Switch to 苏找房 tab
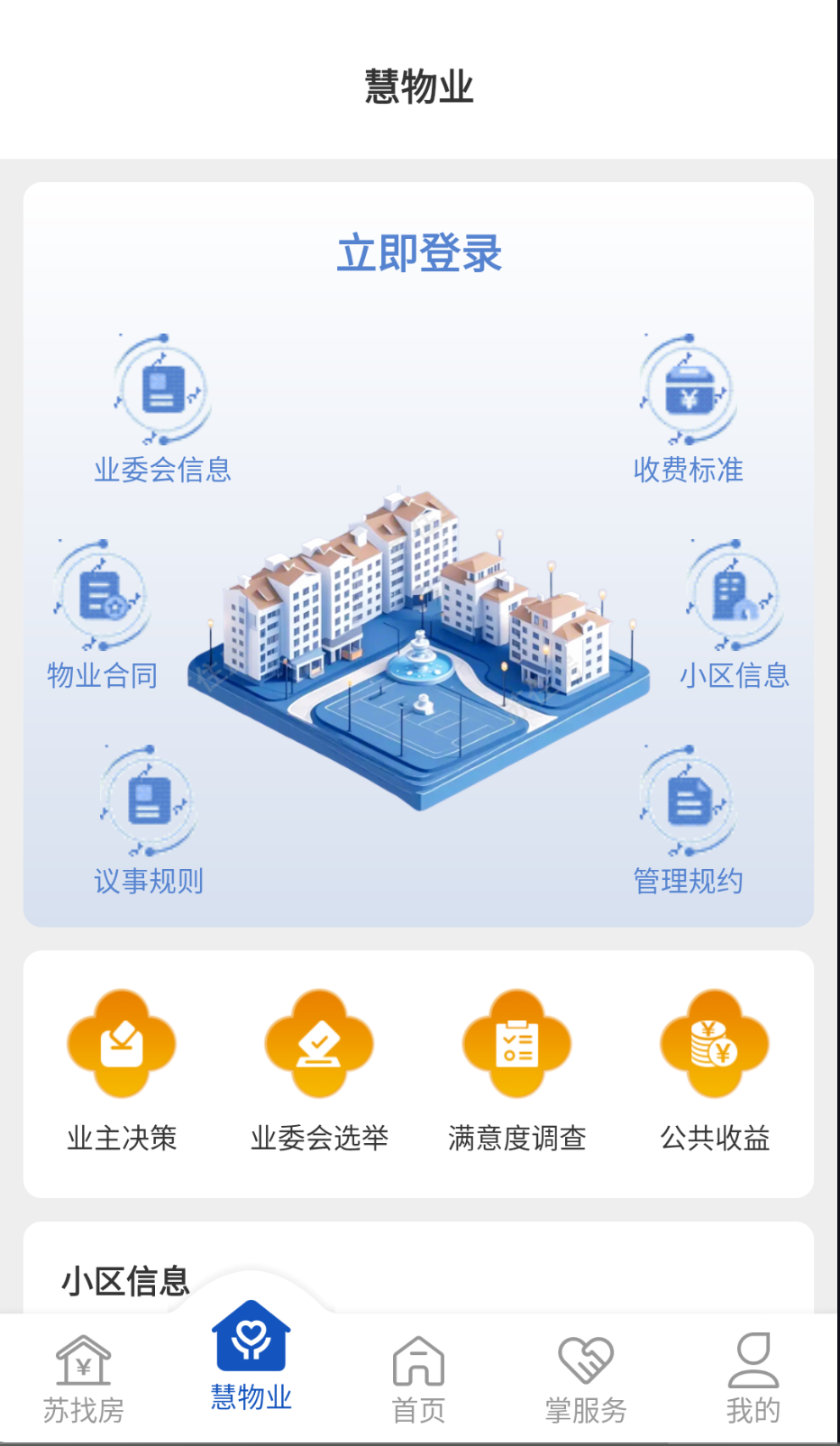The height and width of the screenshot is (1446, 840). (84, 1379)
